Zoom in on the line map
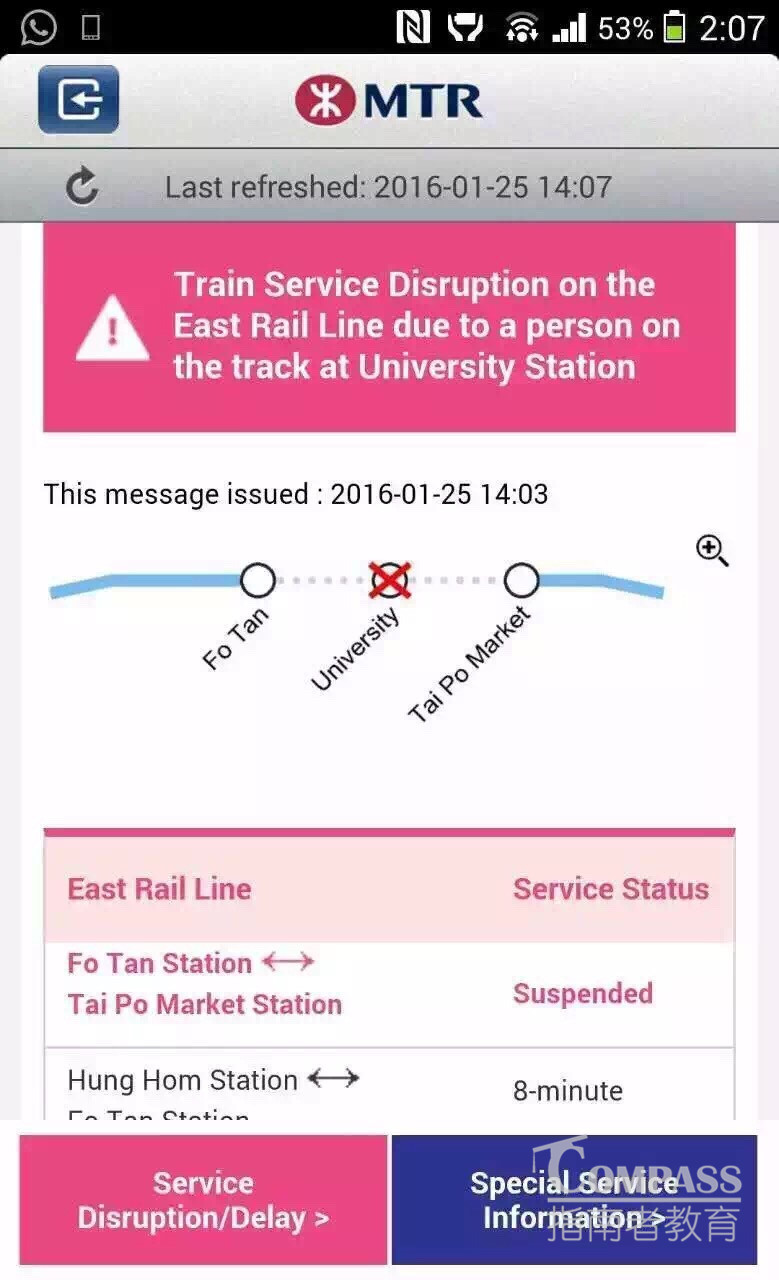779x1280 pixels. click(712, 550)
